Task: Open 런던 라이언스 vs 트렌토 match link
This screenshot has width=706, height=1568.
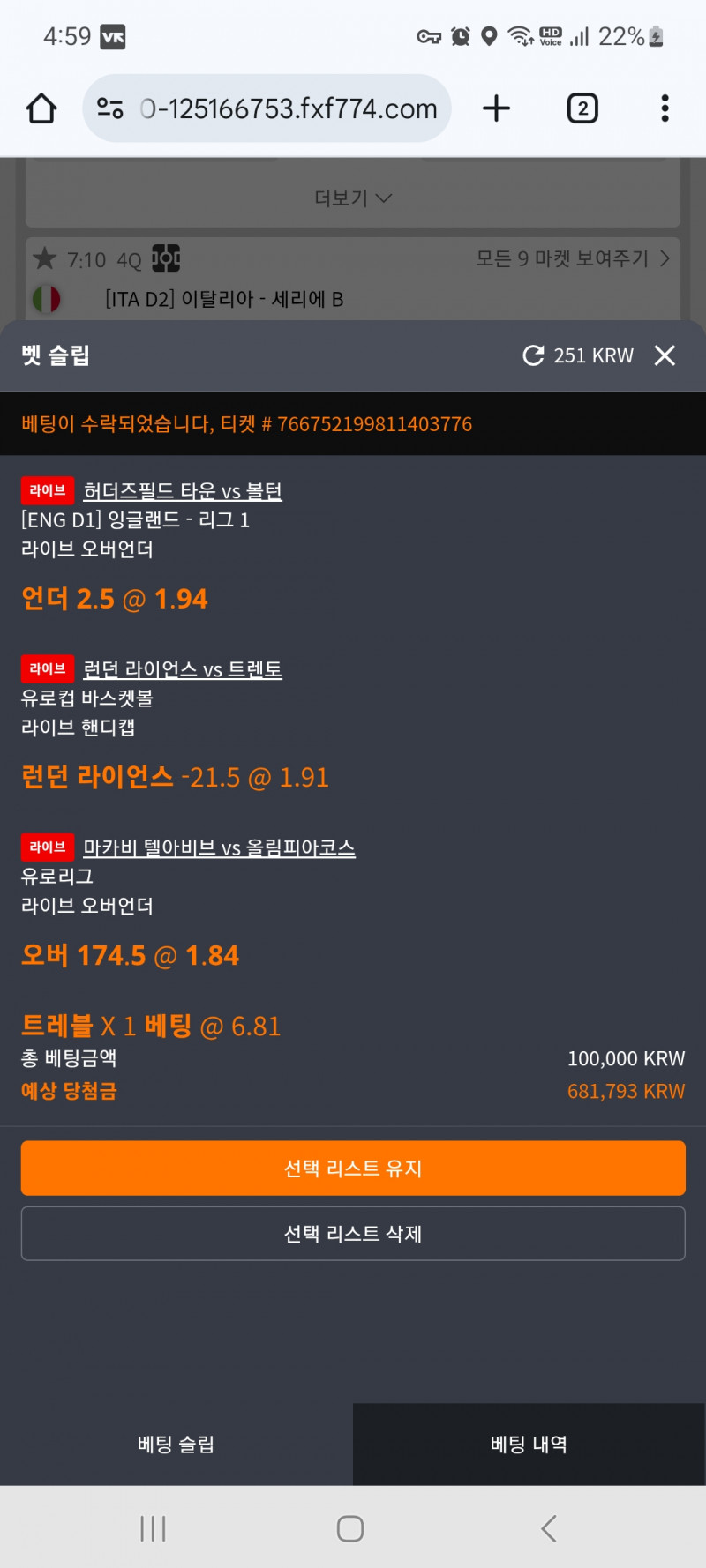Action: pyautogui.click(x=183, y=669)
